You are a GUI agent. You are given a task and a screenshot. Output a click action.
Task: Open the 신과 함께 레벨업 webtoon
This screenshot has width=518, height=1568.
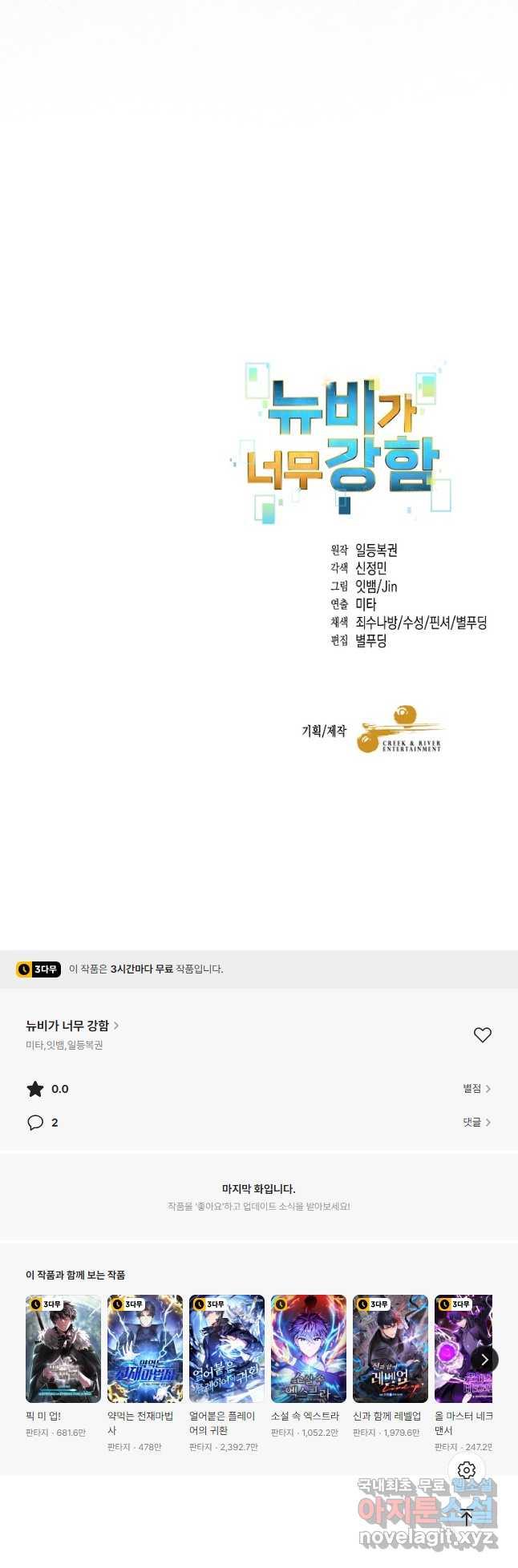(391, 1348)
